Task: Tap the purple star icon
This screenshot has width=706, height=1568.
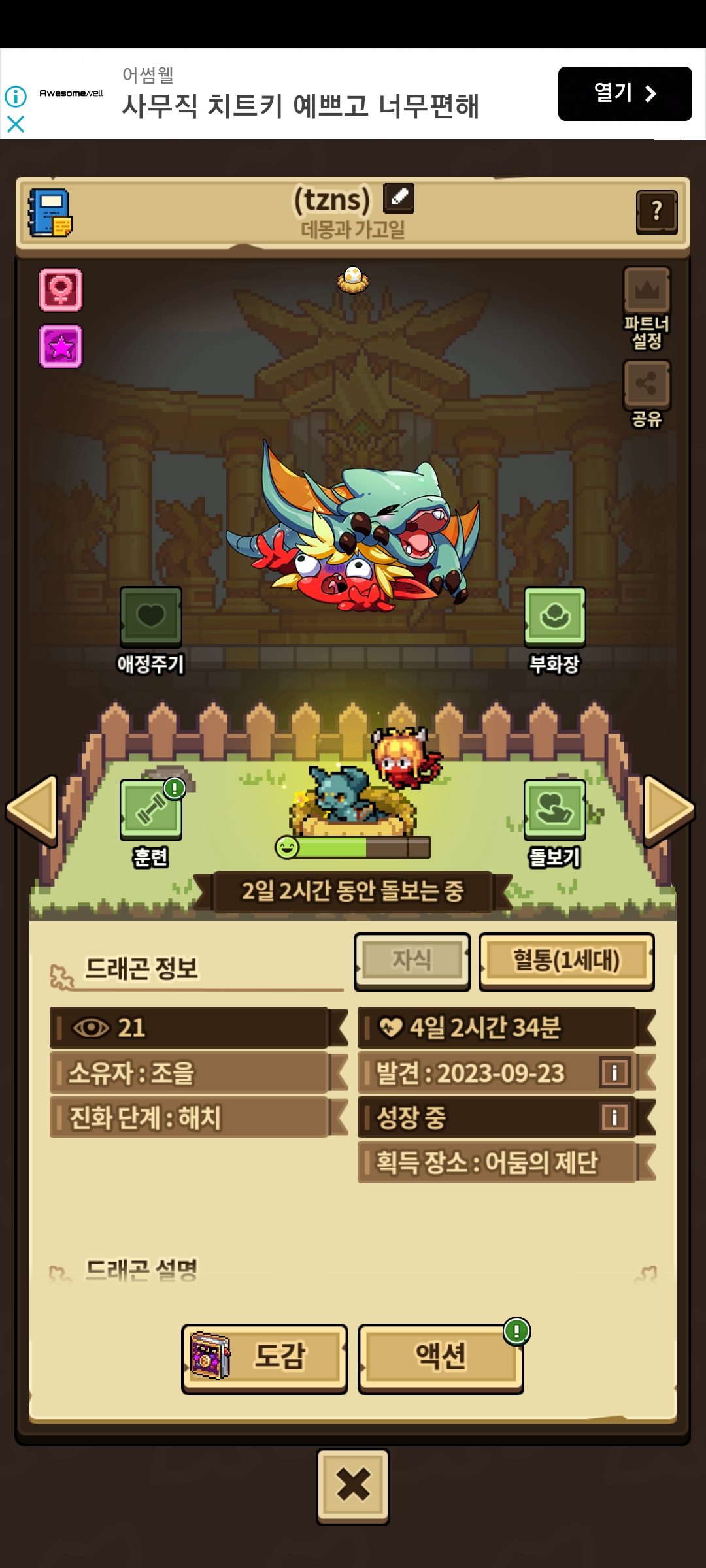Action: pyautogui.click(x=61, y=346)
